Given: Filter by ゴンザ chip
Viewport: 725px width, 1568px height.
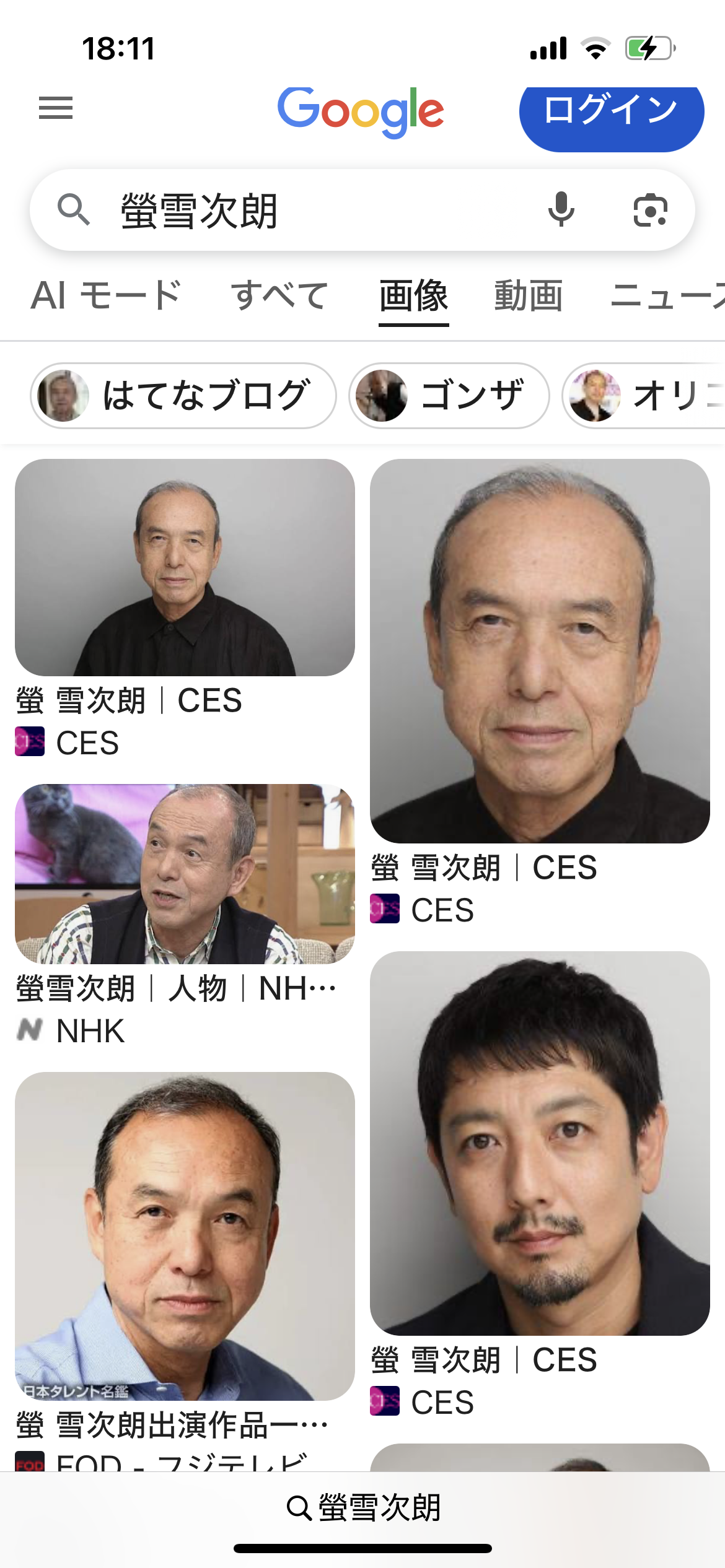Looking at the screenshot, I should [x=449, y=396].
